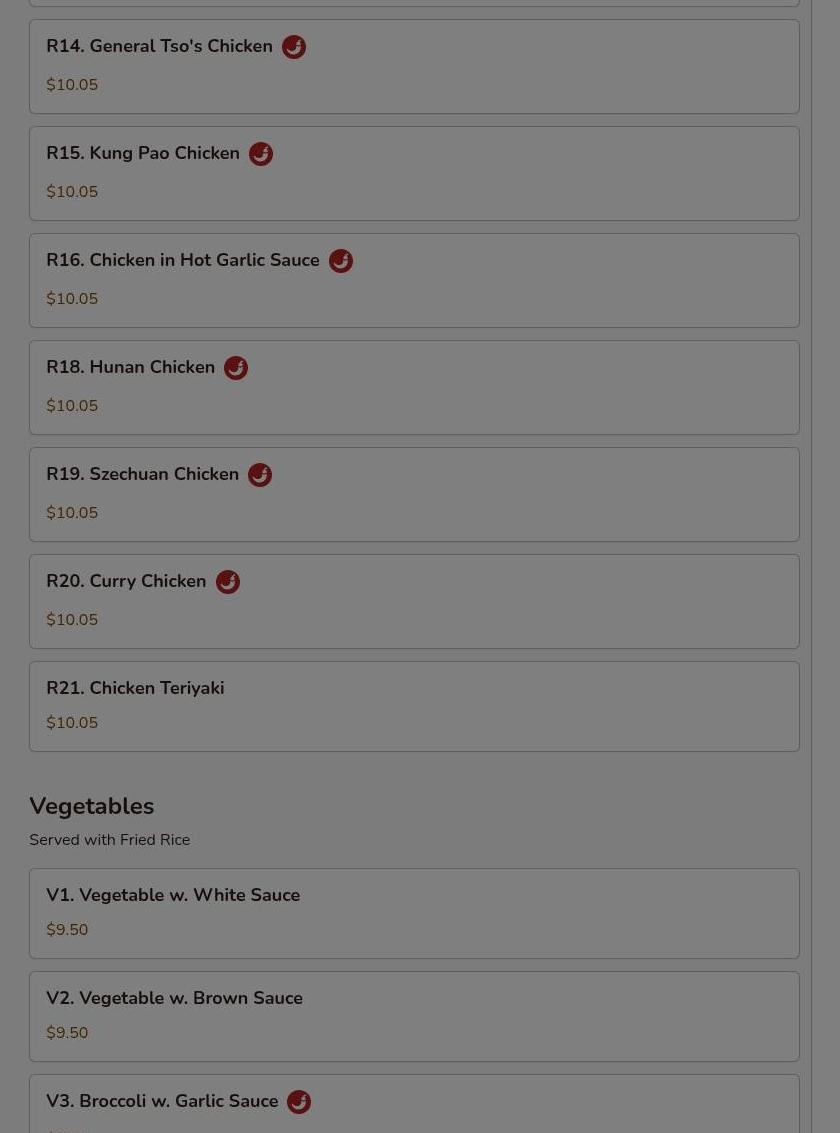Select V2. Vegetable w. Brown Sauce

(x=414, y=1016)
